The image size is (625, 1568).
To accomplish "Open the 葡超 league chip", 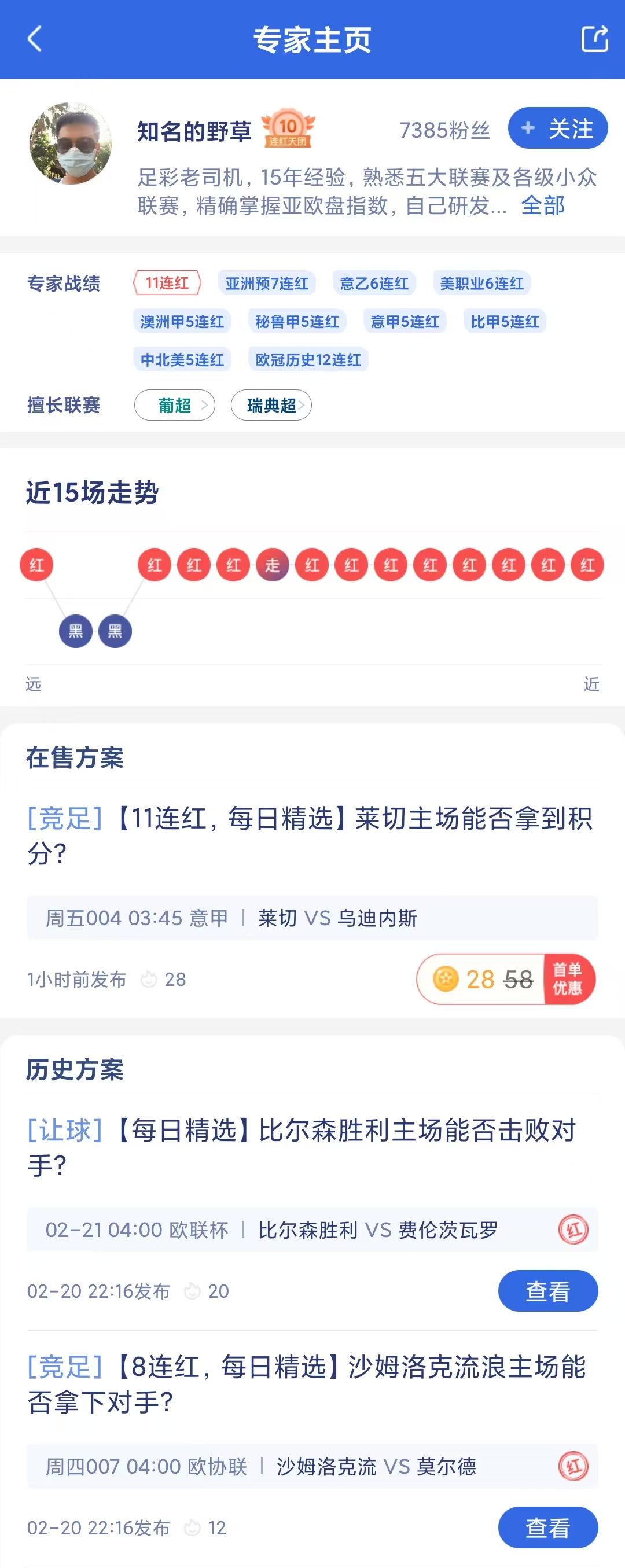I will (175, 406).
